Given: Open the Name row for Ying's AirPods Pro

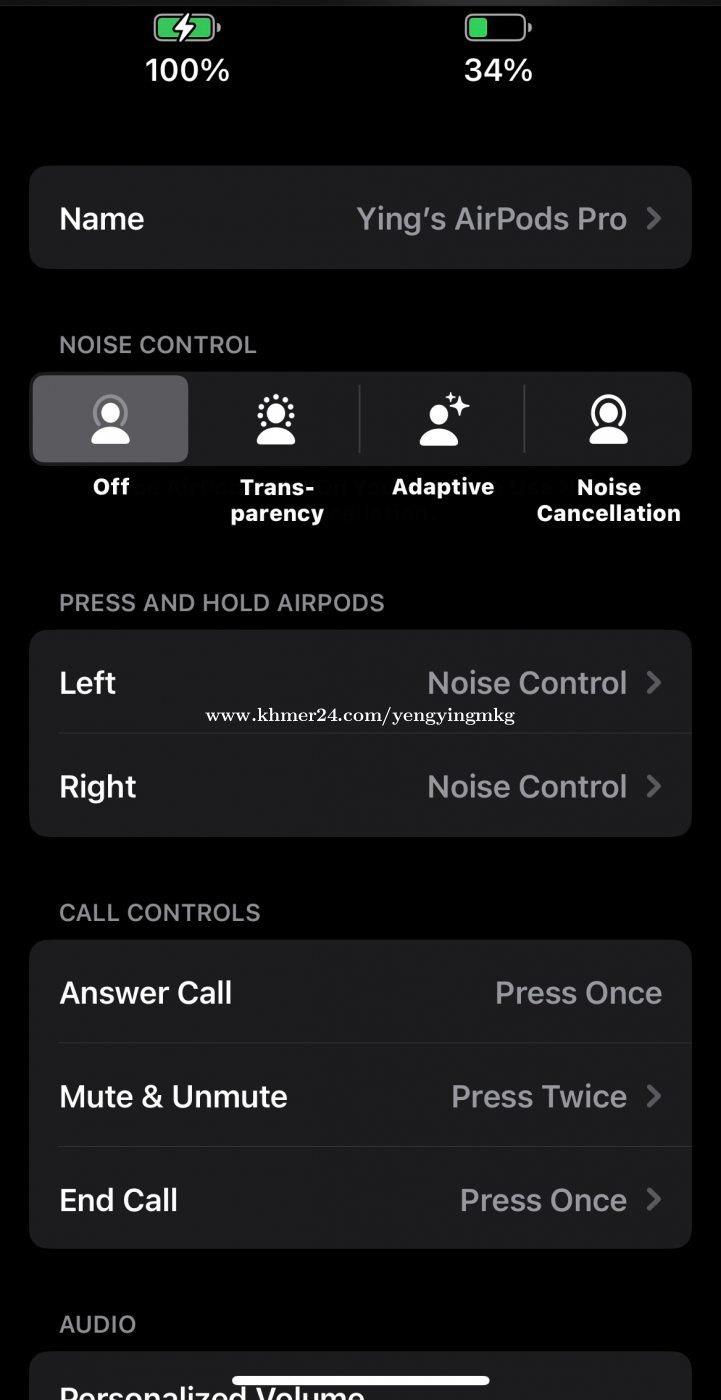Looking at the screenshot, I should pyautogui.click(x=360, y=218).
